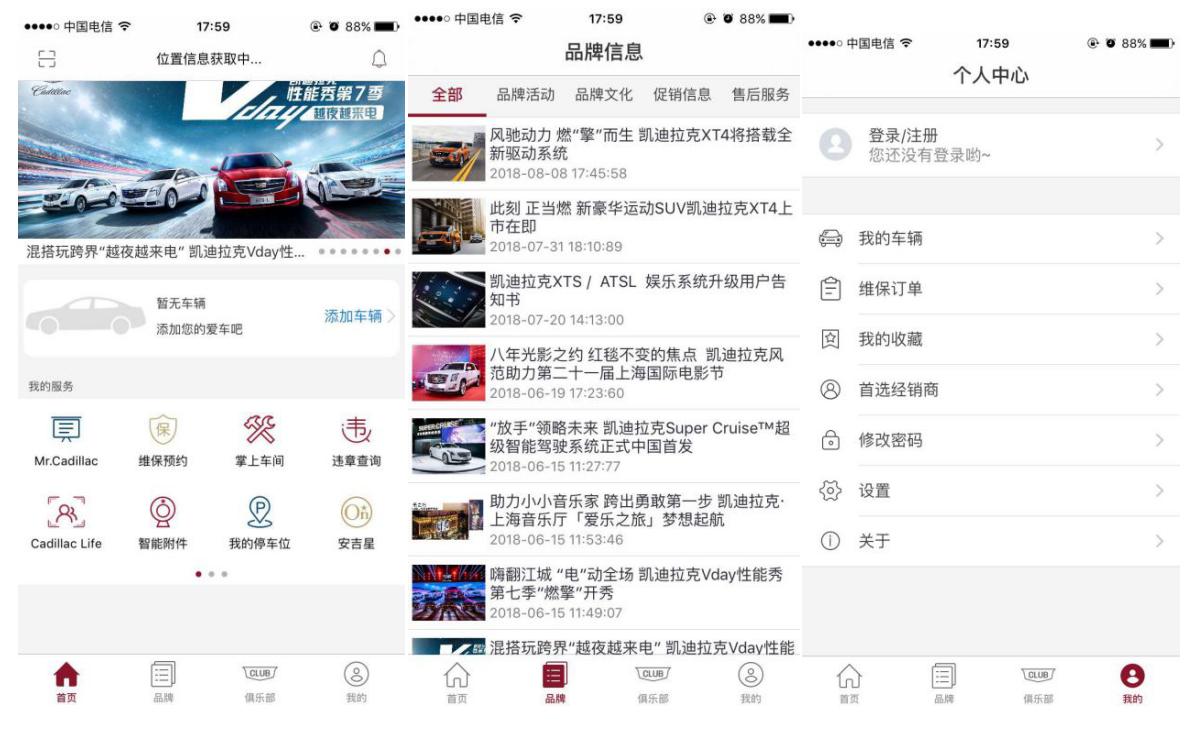Tap 登录/注册 to sign in

coord(991,145)
